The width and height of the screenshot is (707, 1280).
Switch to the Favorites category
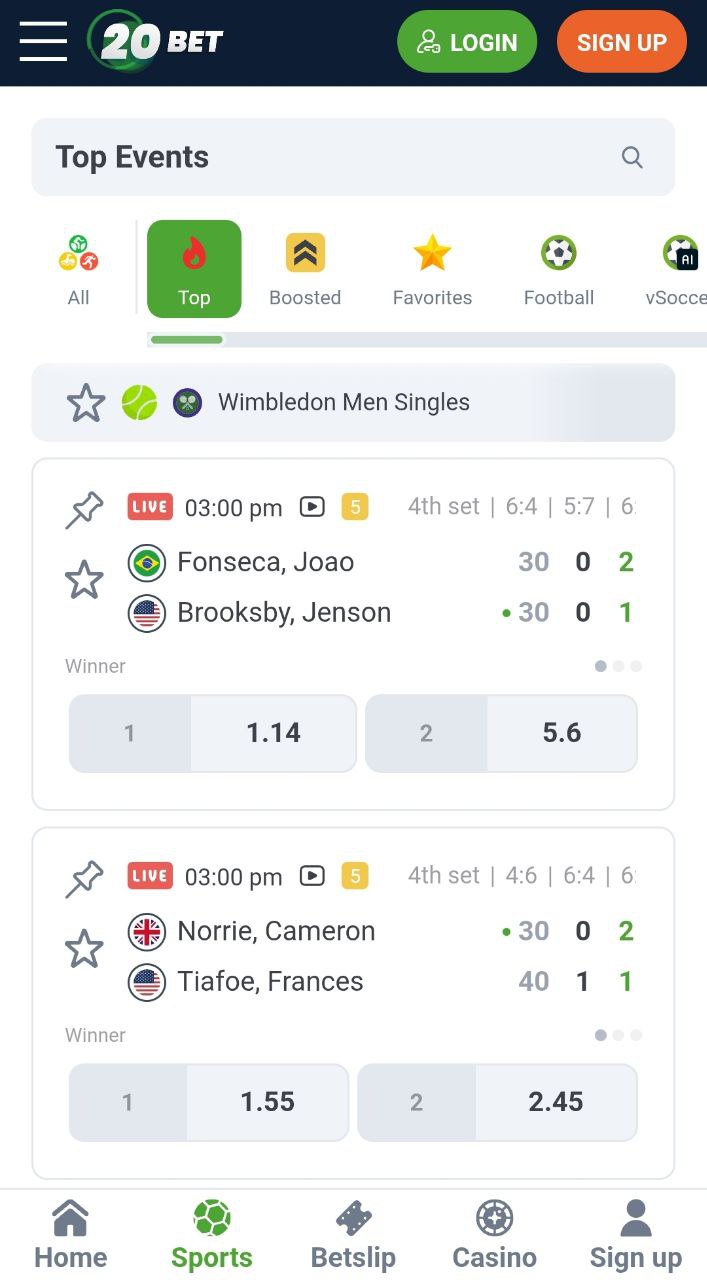432,270
